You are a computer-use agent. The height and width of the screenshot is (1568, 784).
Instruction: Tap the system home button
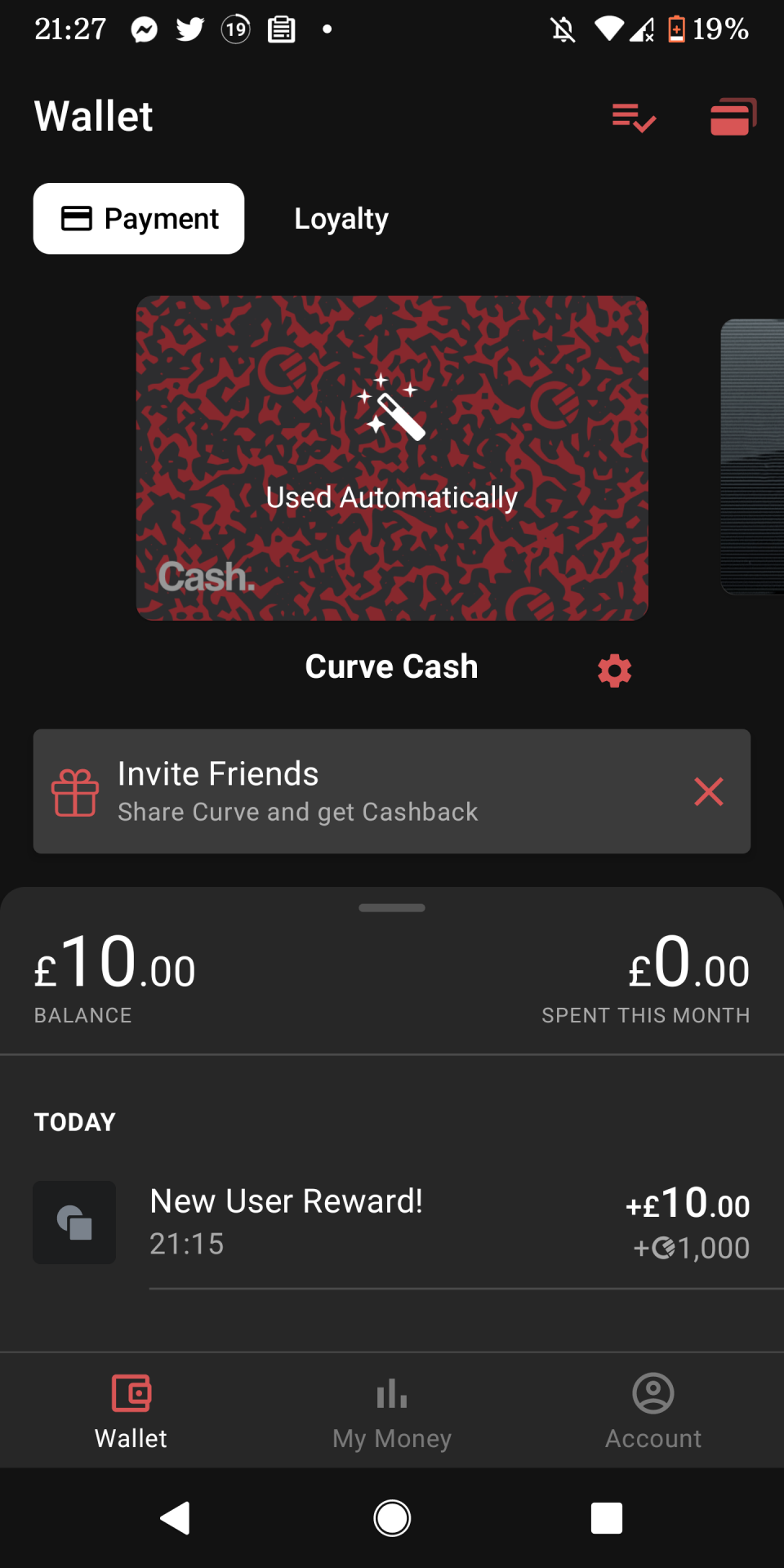coord(392,1518)
